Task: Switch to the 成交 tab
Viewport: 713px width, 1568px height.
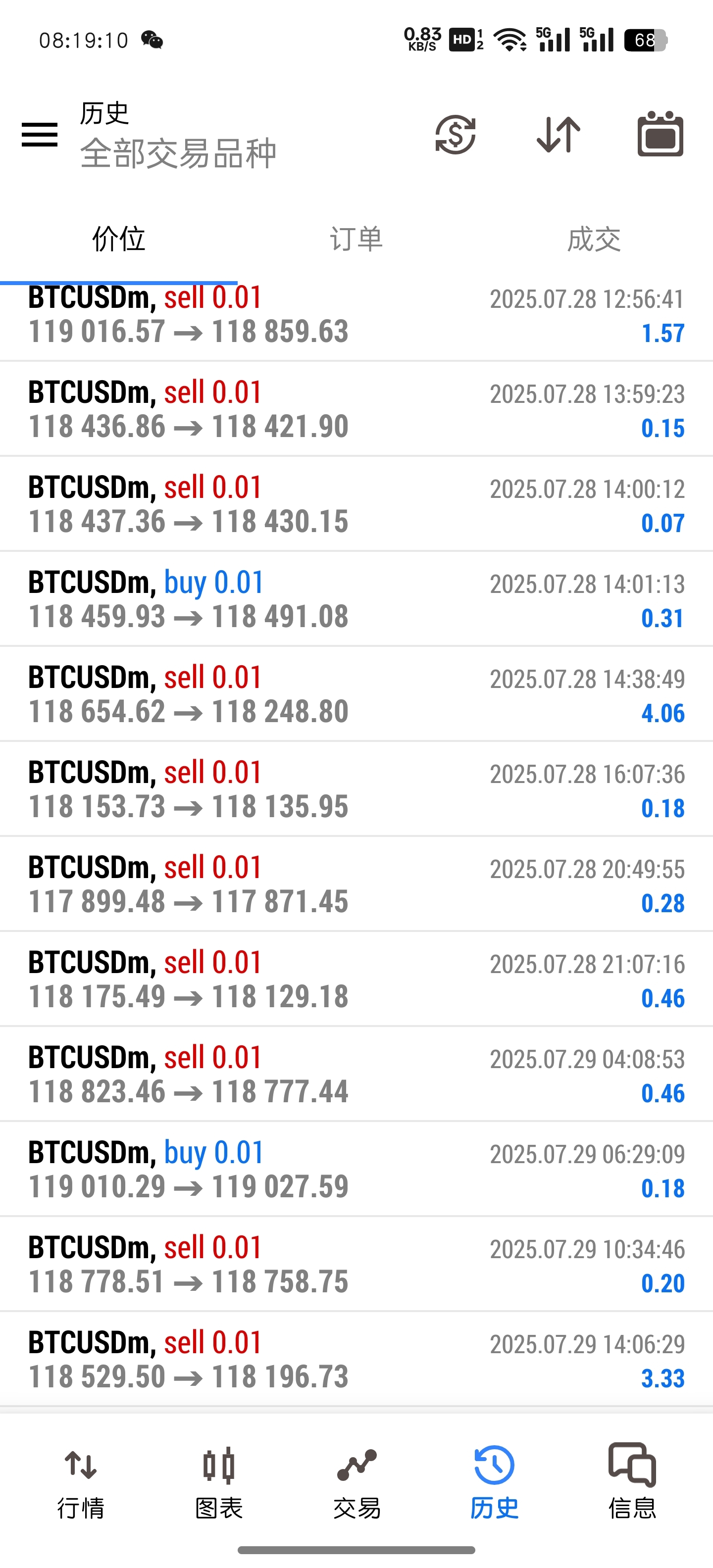Action: tap(594, 239)
